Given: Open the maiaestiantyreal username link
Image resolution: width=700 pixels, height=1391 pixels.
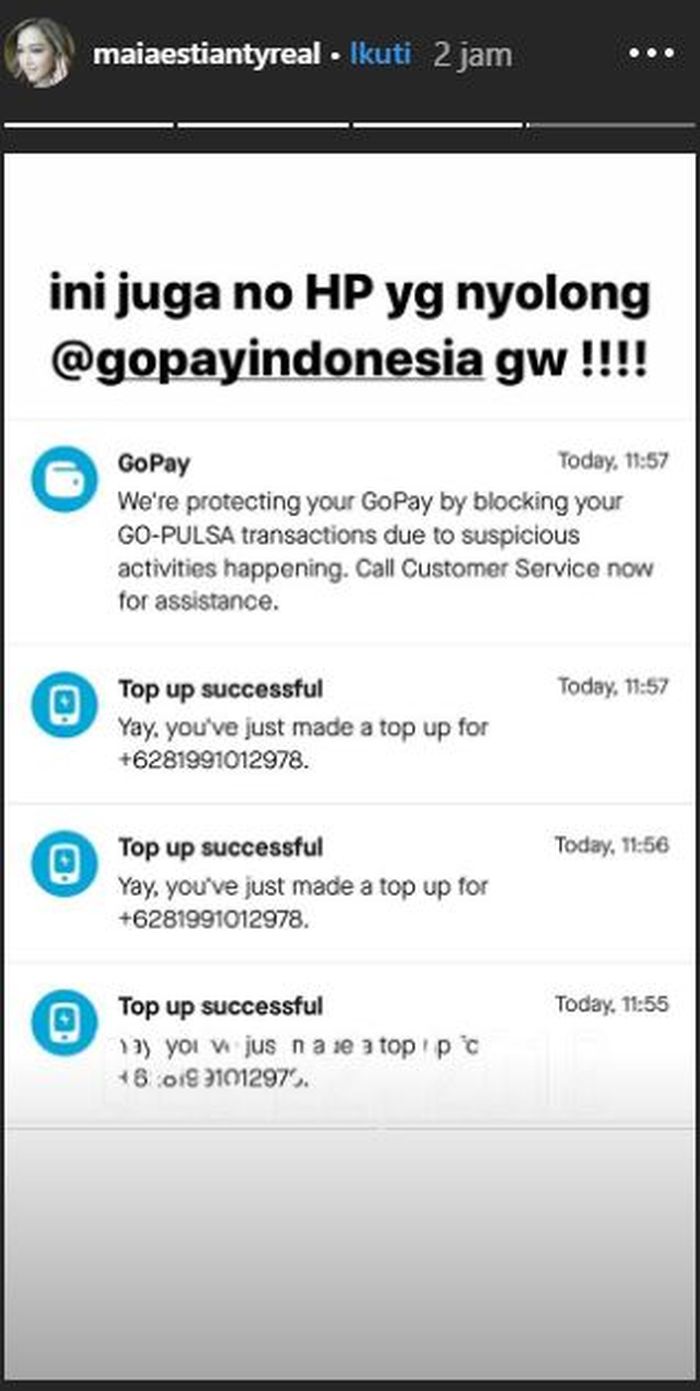Looking at the screenshot, I should 206,54.
